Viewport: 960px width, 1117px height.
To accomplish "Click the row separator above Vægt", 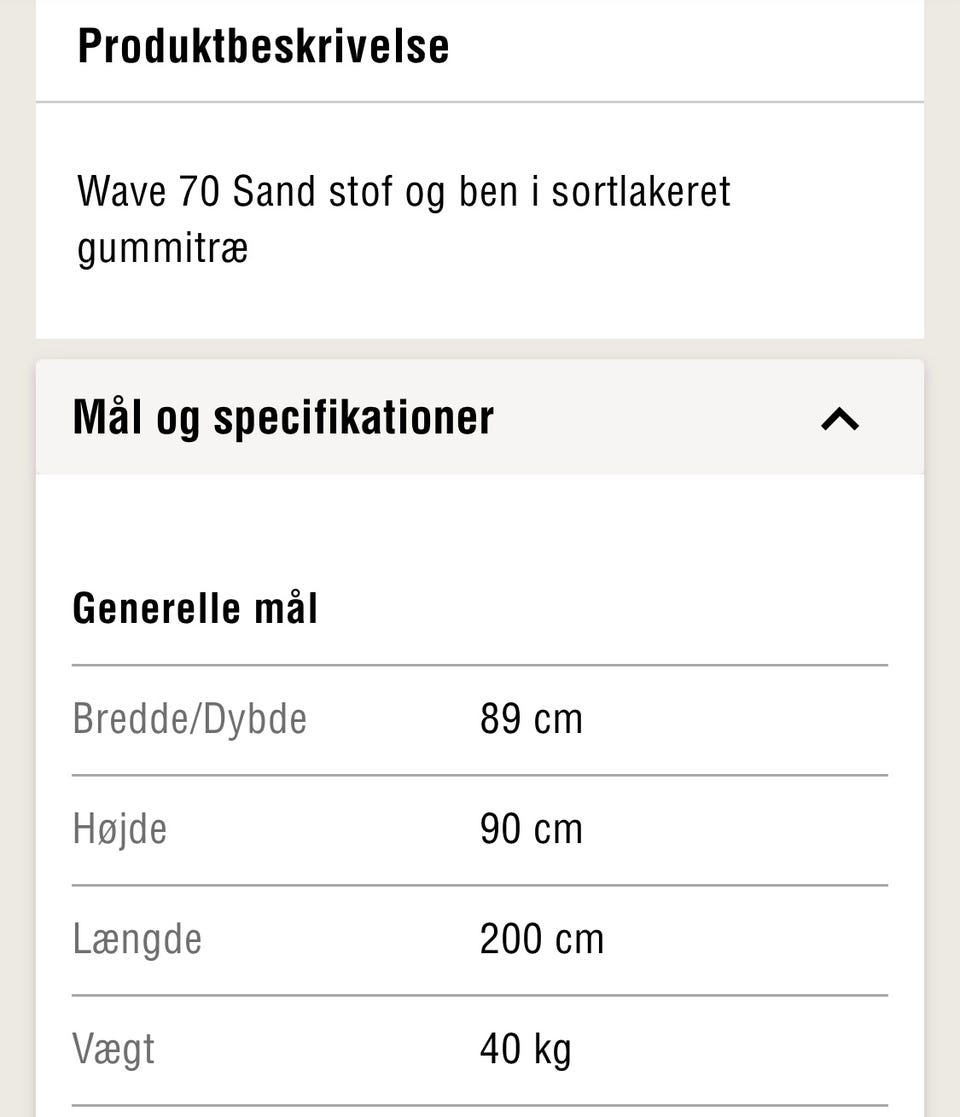I will [x=479, y=993].
